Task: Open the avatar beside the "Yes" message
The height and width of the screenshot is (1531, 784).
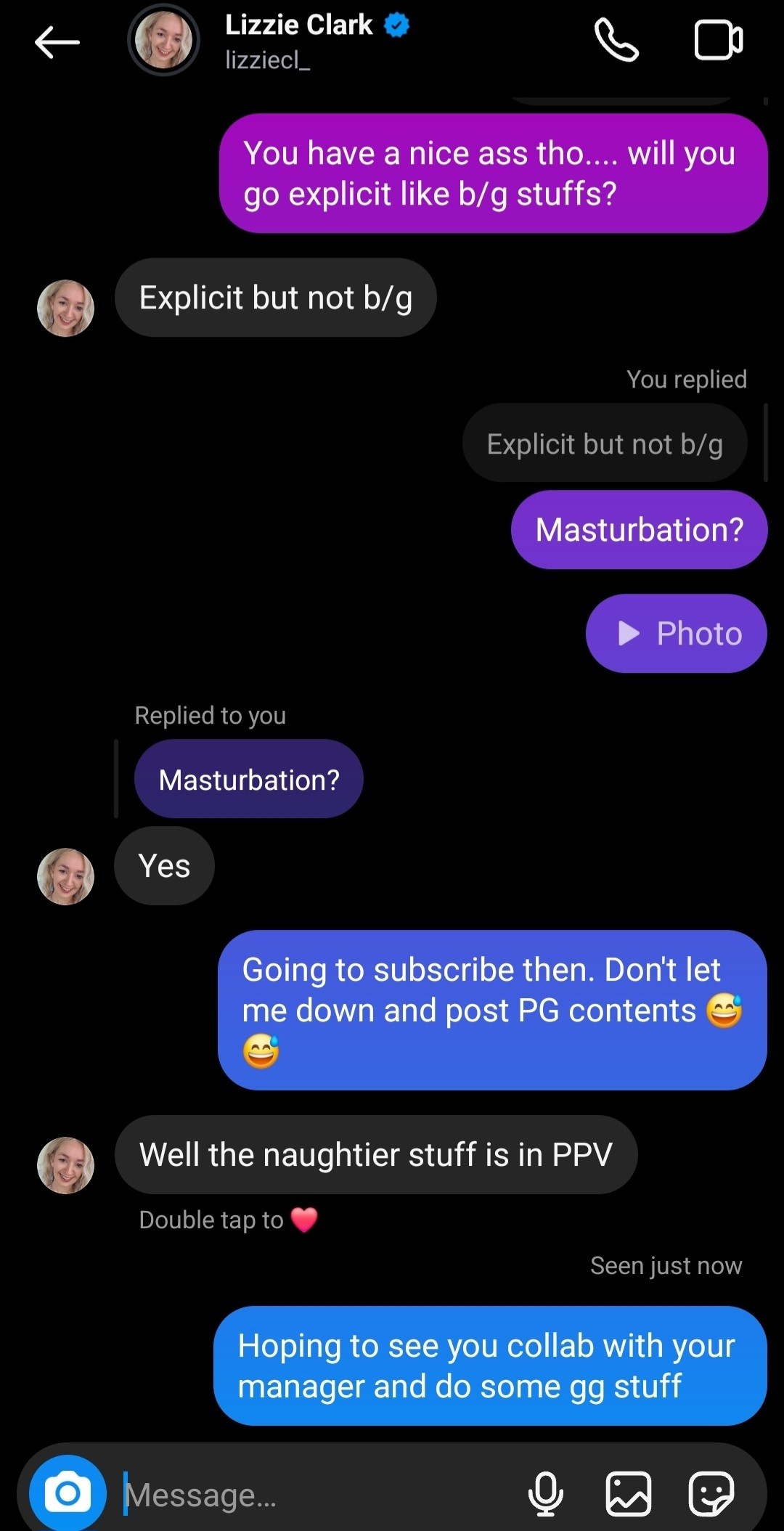Action: (x=65, y=876)
